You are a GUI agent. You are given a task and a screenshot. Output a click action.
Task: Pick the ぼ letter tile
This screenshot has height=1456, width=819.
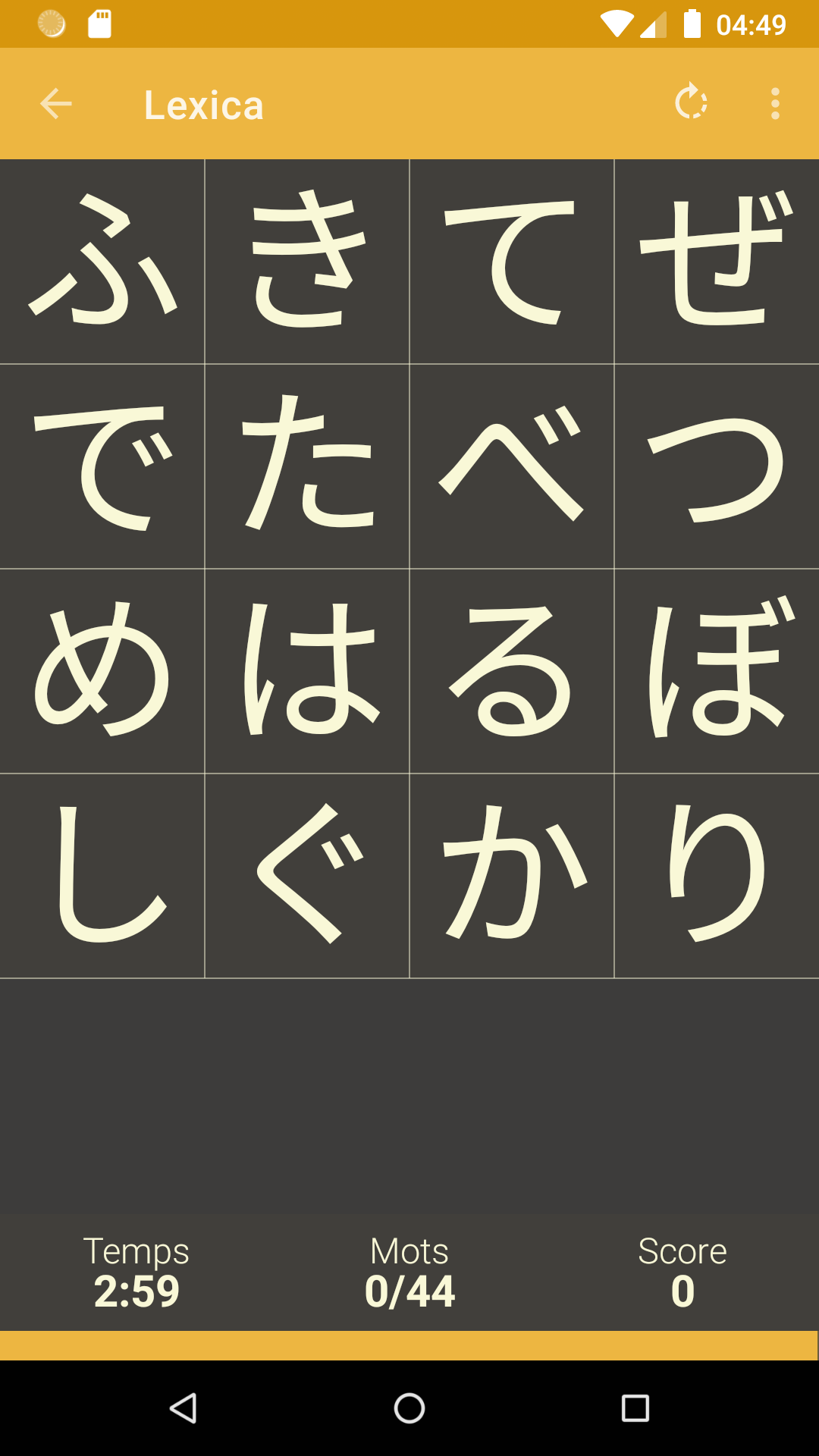pyautogui.click(x=717, y=671)
